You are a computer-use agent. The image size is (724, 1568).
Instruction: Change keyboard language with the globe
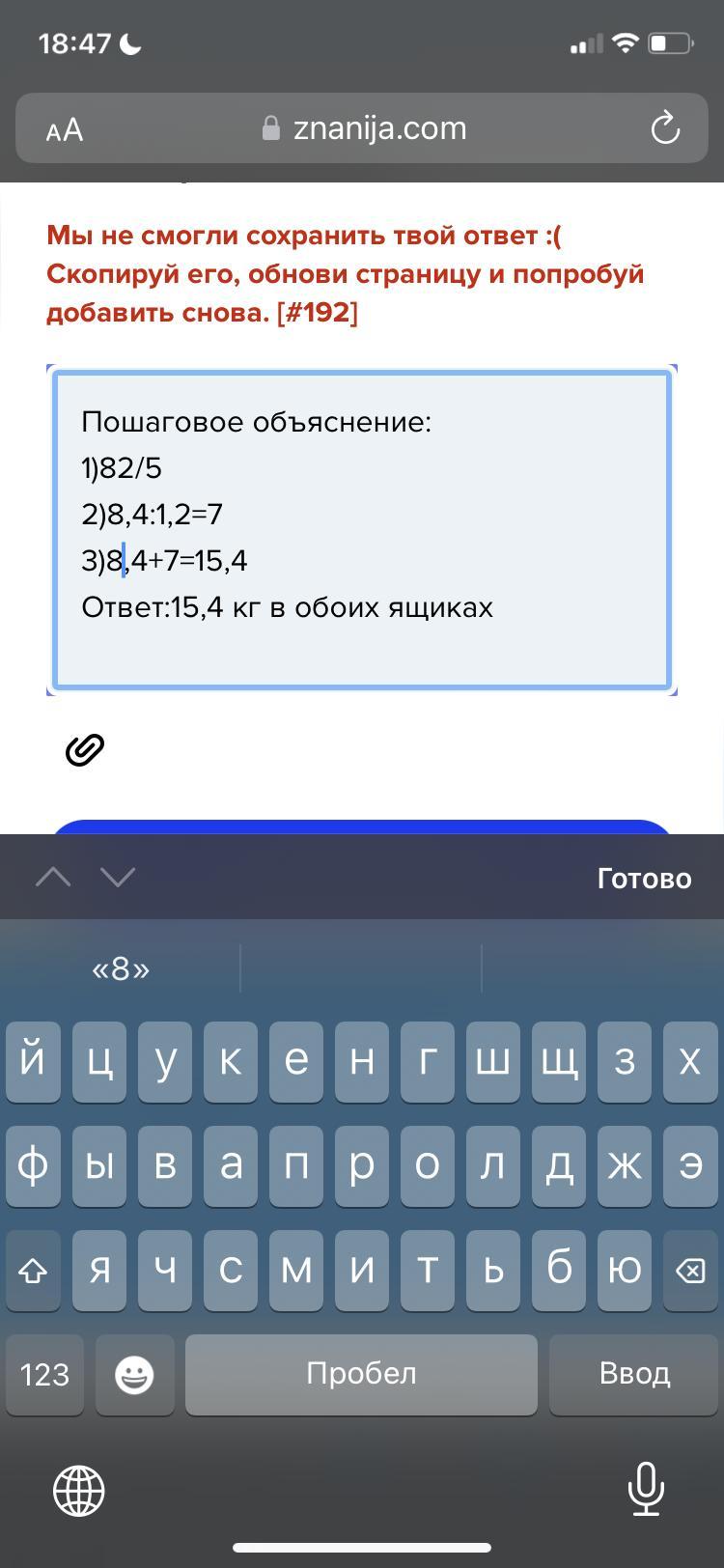click(x=79, y=1490)
